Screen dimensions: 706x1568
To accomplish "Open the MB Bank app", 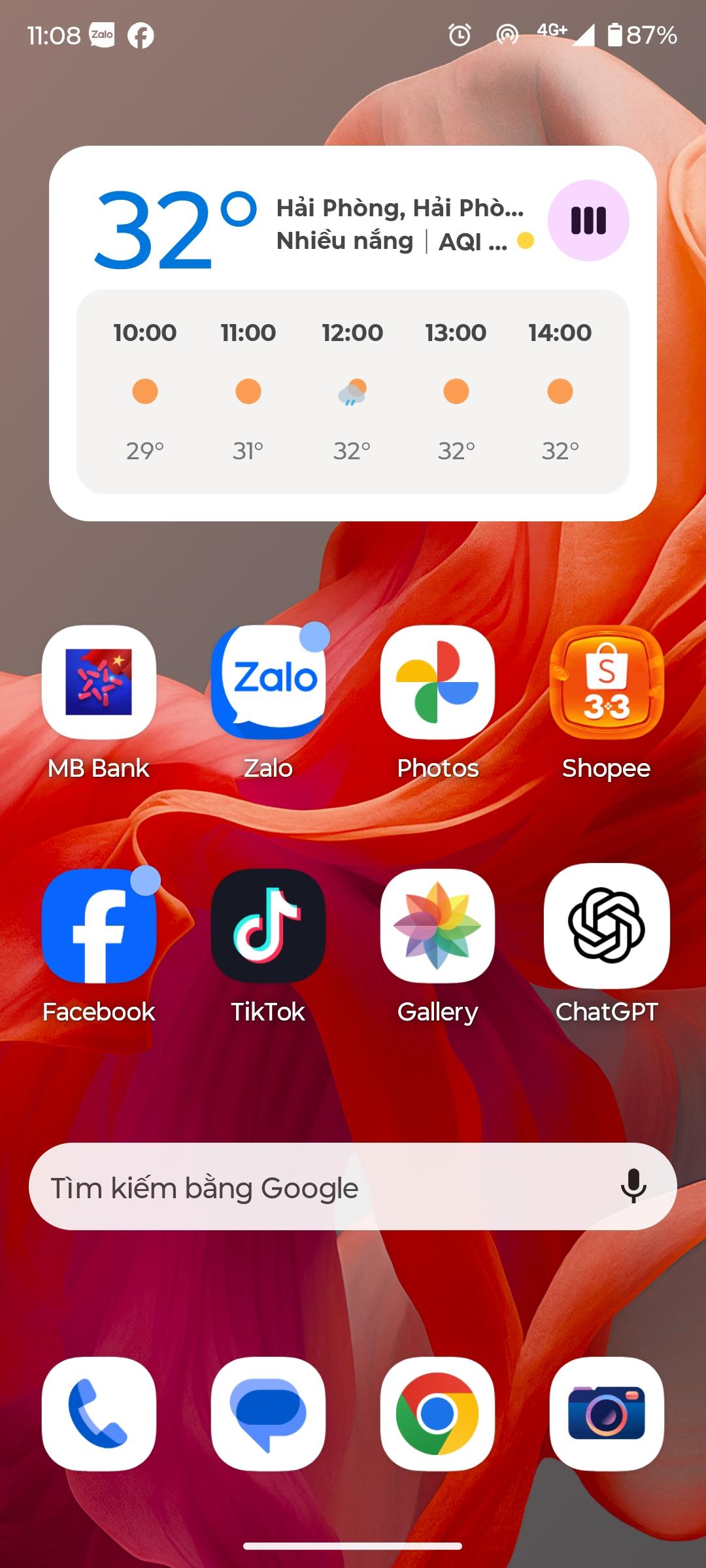I will (99, 683).
